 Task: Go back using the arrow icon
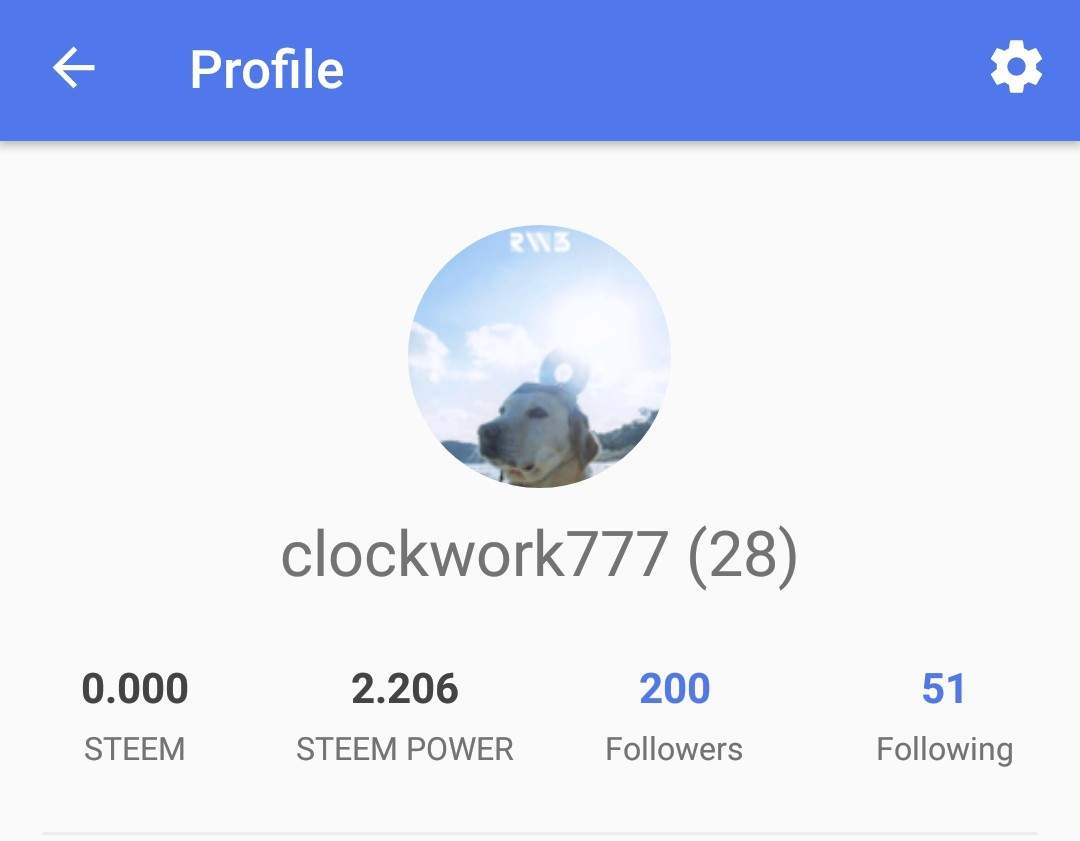coord(74,69)
